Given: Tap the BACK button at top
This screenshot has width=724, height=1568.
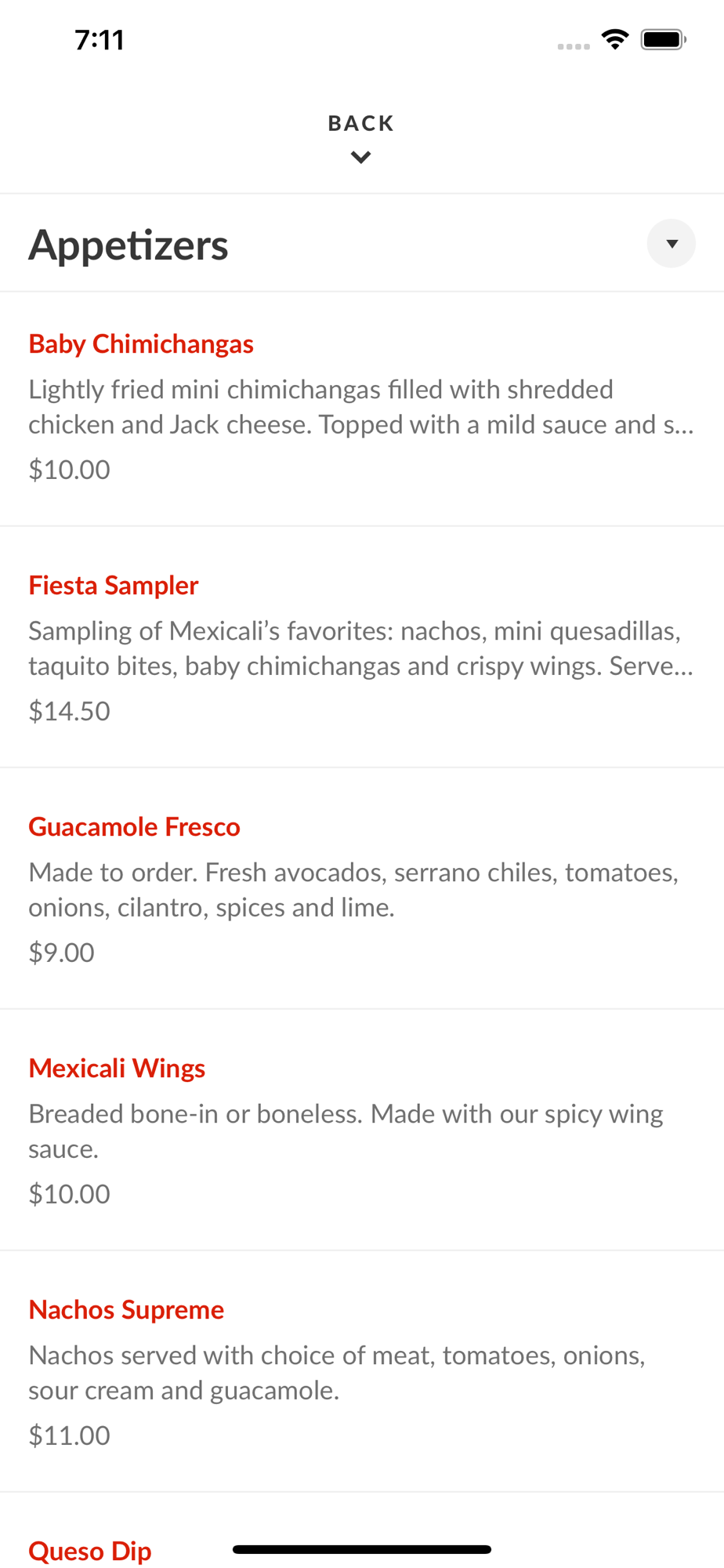Looking at the screenshot, I should tap(360, 136).
